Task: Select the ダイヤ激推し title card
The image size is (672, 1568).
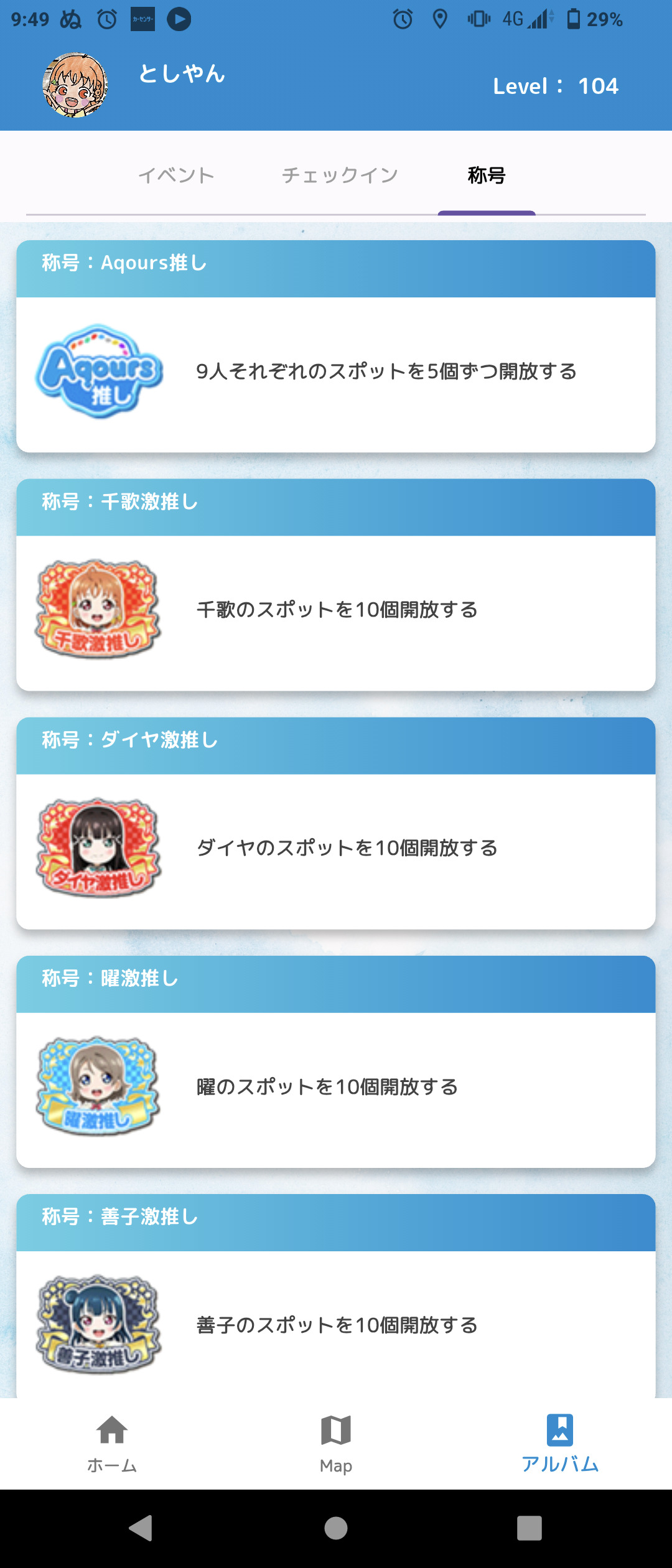Action: [336, 848]
